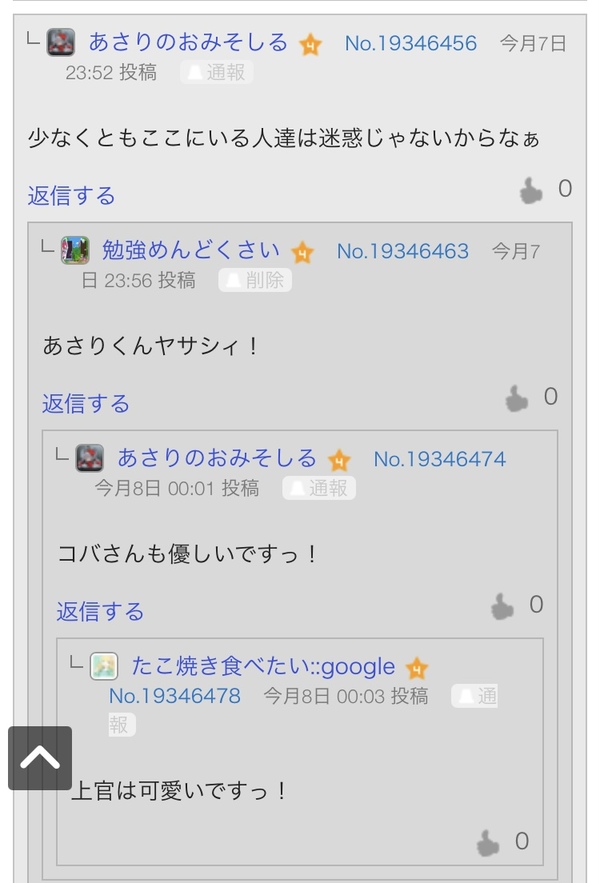Like the comment 上官は可愛いですっ！
This screenshot has height=883, width=600.
[x=488, y=843]
